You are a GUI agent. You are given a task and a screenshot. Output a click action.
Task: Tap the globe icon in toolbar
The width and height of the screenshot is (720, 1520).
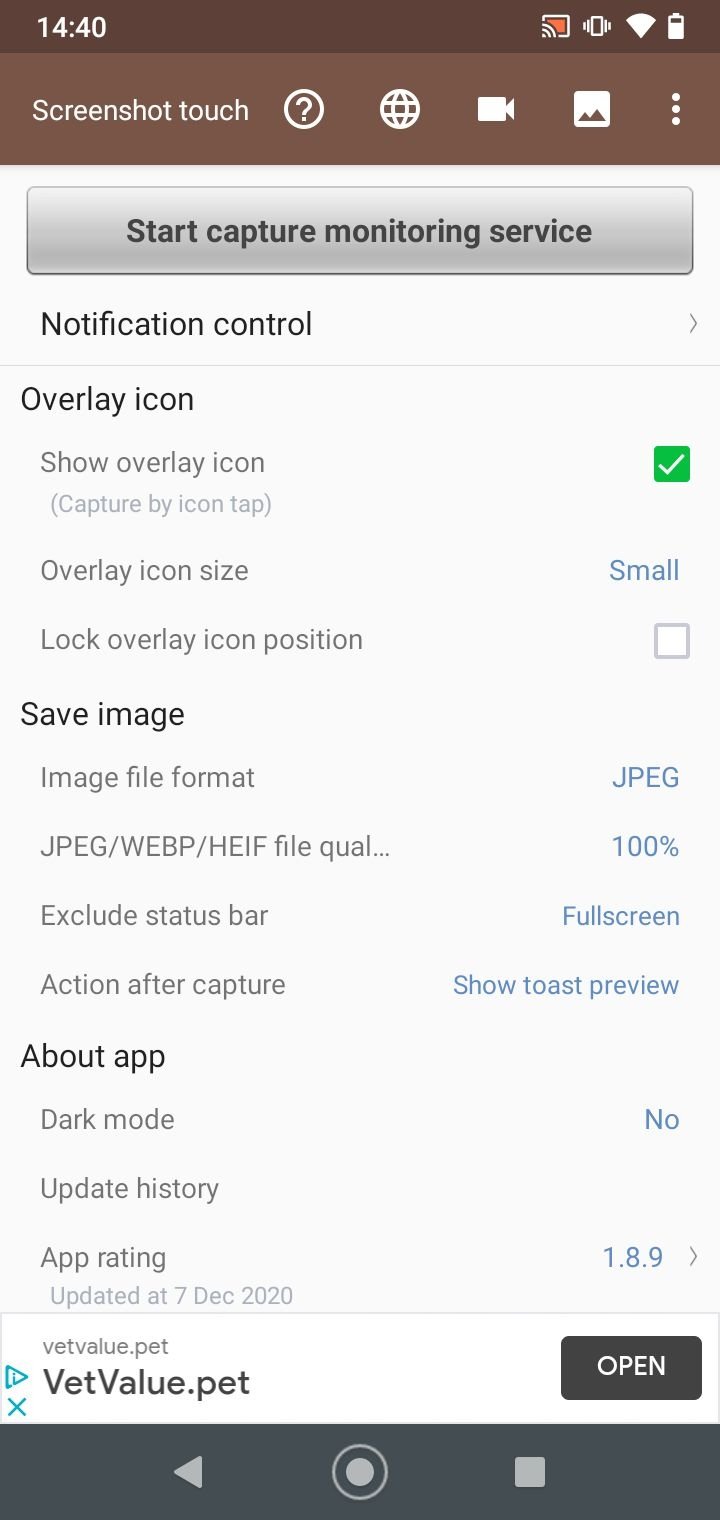tap(400, 110)
